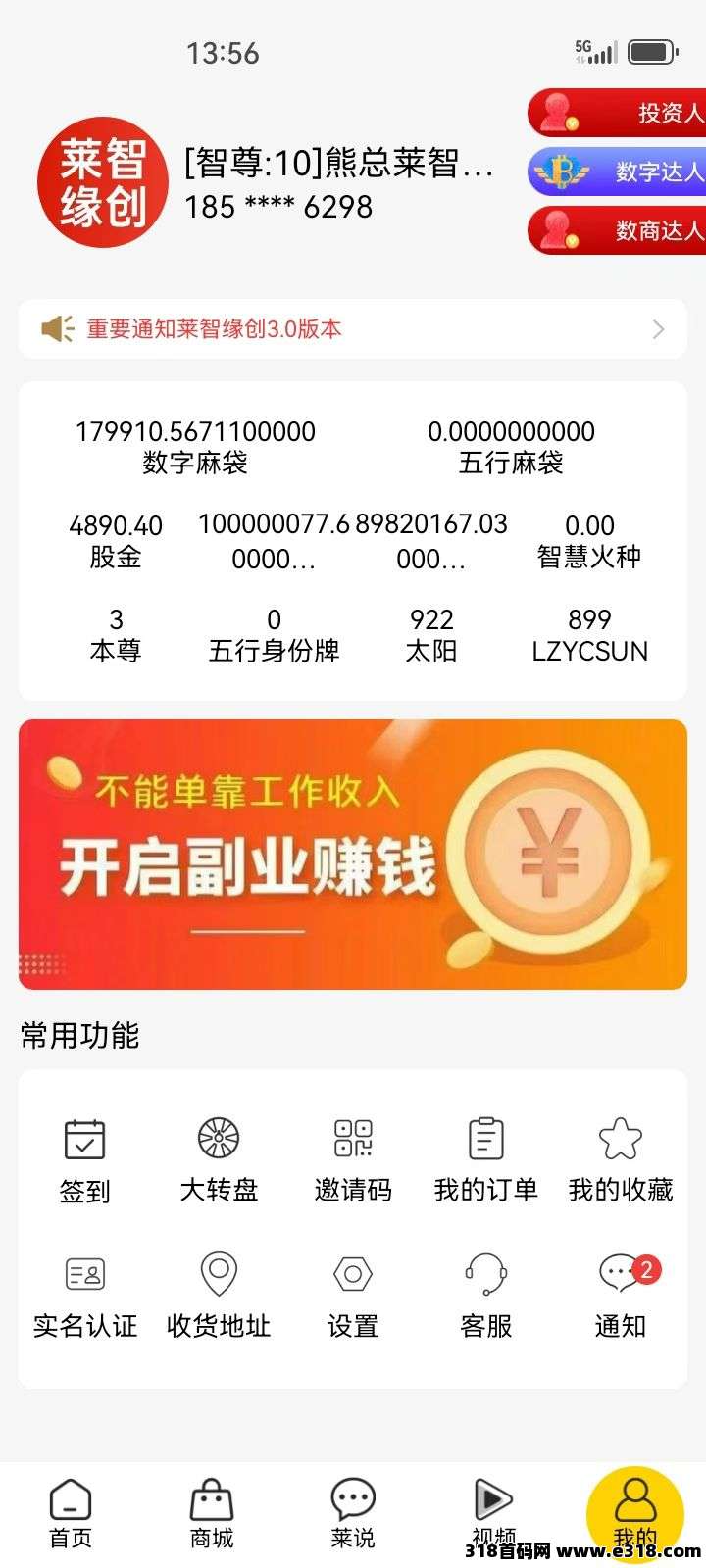Viewport: 706px width, 1568px height.
Task: Tap the 开启副业赚钱 banner
Action: click(352, 855)
